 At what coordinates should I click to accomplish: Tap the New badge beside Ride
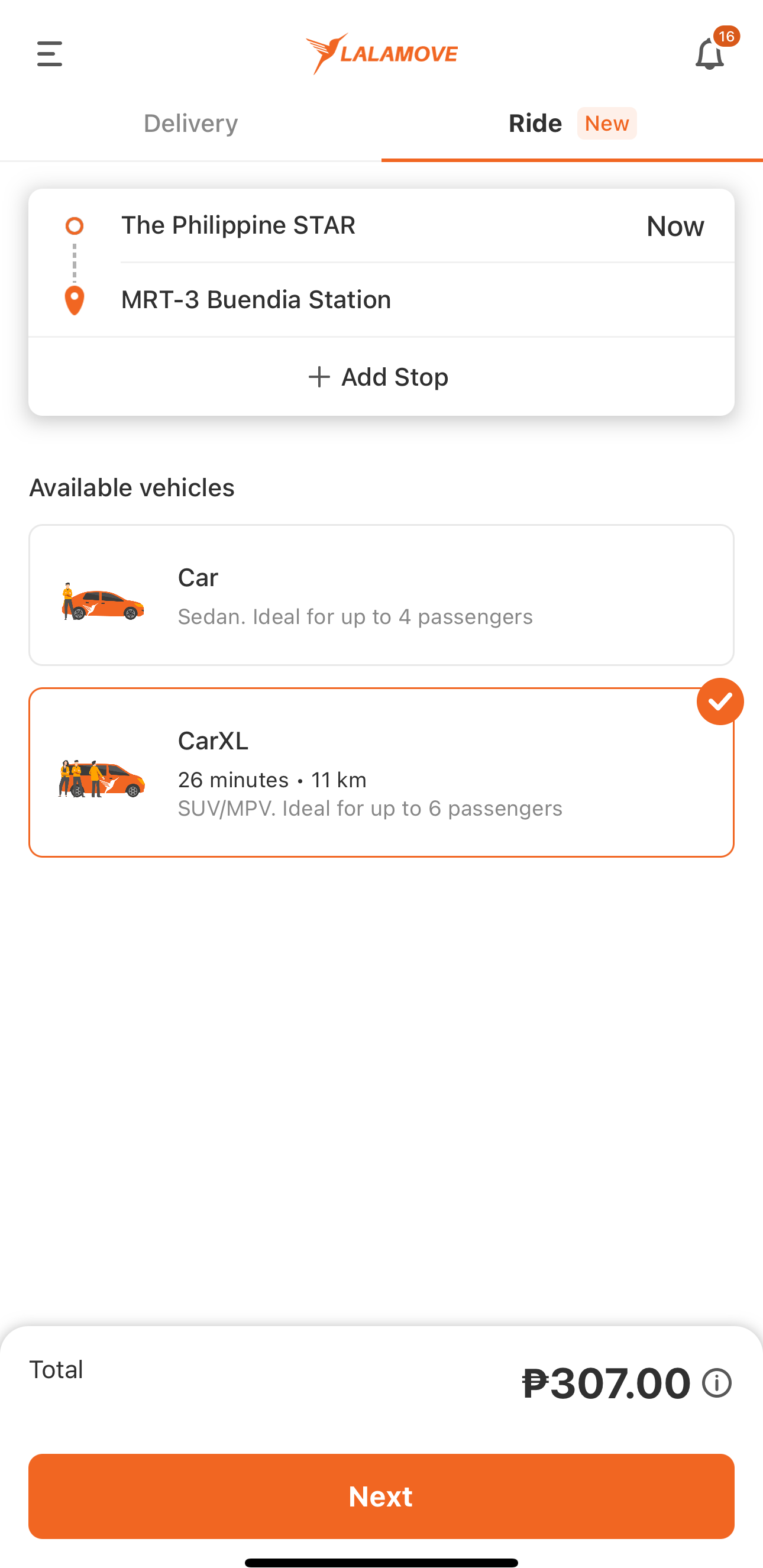tap(607, 123)
